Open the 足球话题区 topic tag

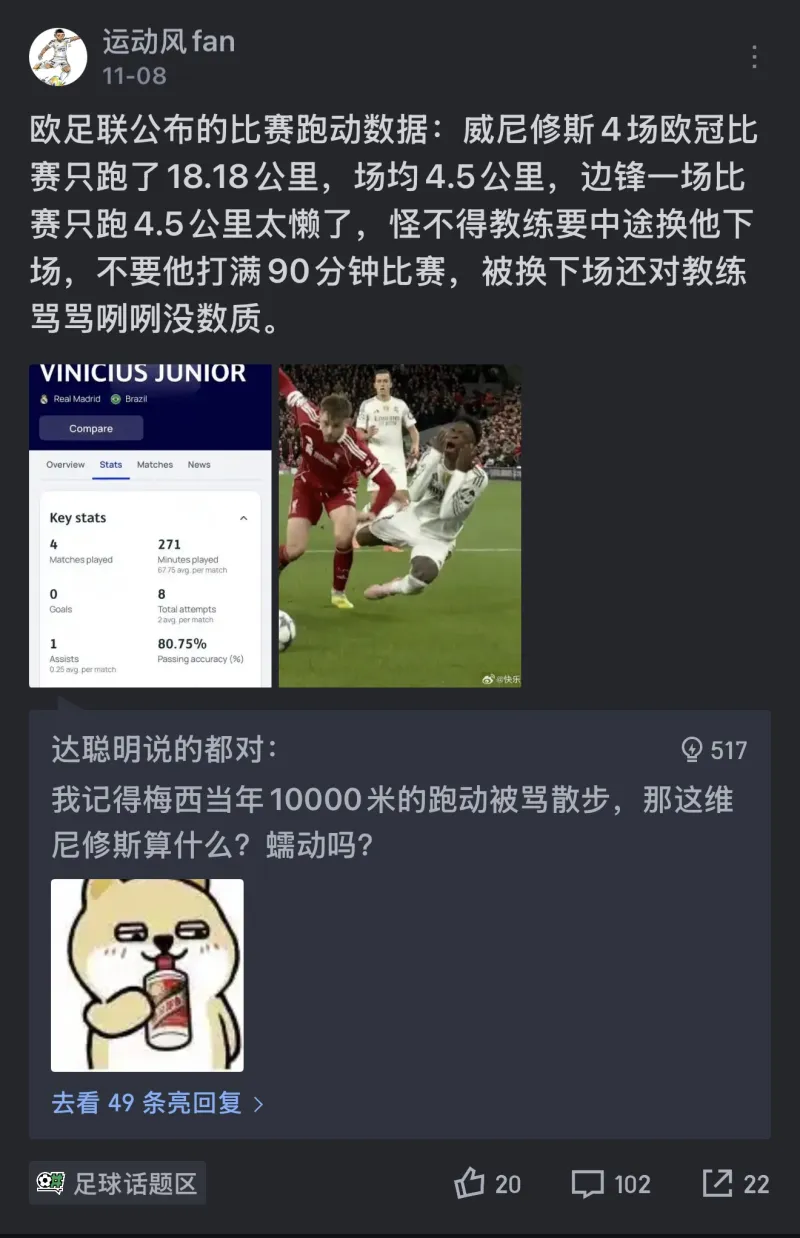coord(117,1184)
